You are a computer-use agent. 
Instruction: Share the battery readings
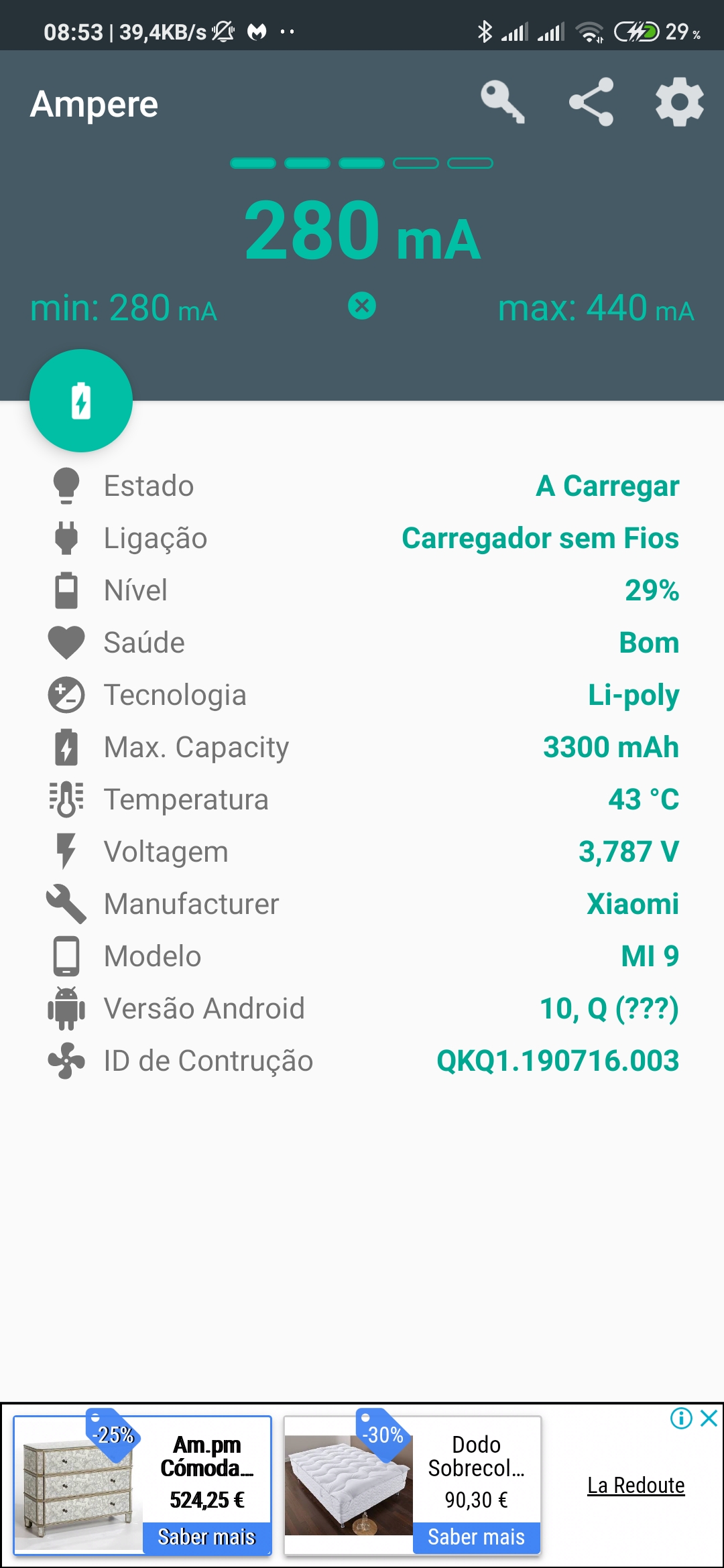pyautogui.click(x=591, y=103)
